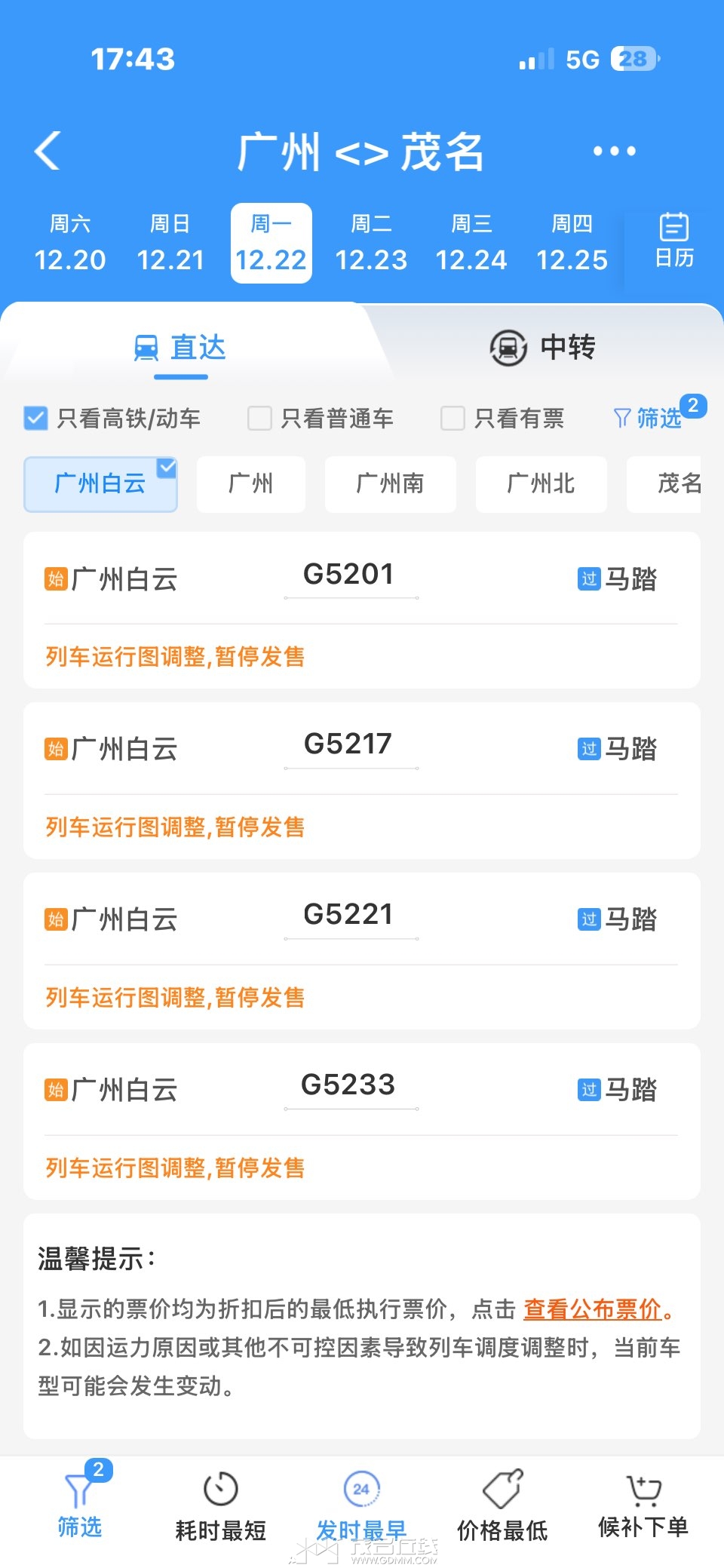Image resolution: width=724 pixels, height=1568 pixels.
Task: Select date 周二 12.23
Action: (x=371, y=243)
